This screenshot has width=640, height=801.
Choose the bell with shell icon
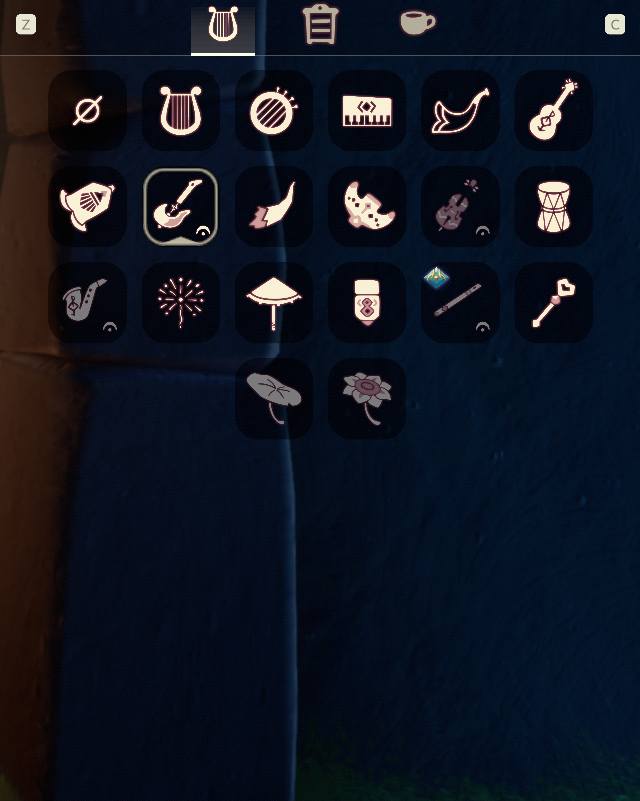tap(88, 206)
